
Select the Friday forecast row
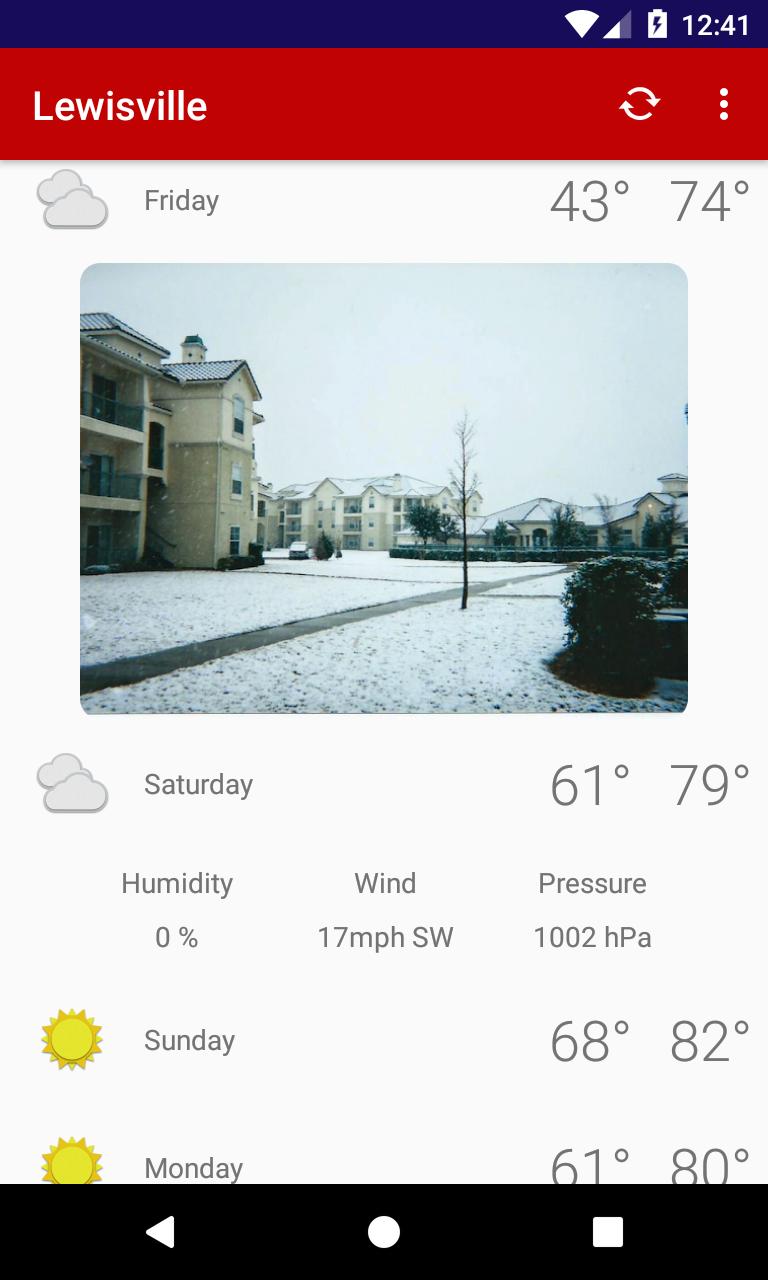point(384,199)
